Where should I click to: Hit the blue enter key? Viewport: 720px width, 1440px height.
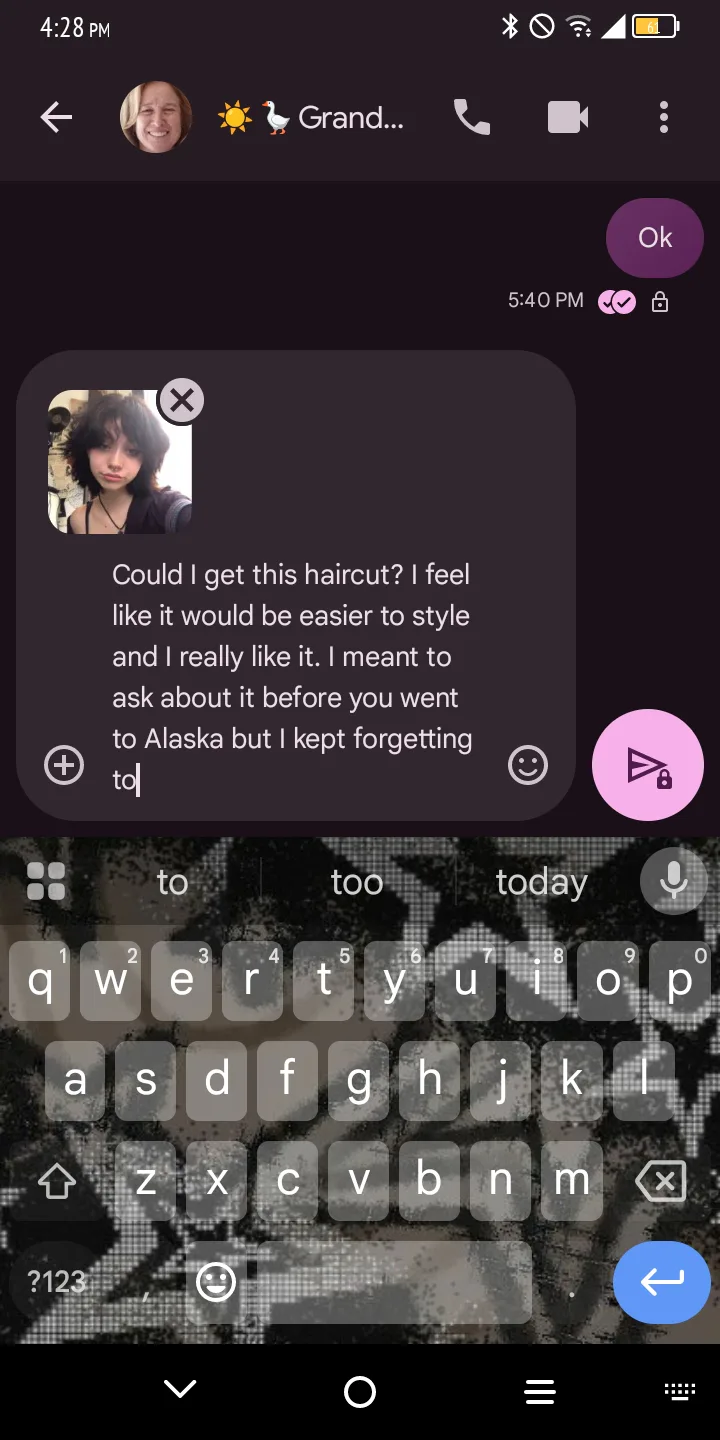click(661, 1281)
